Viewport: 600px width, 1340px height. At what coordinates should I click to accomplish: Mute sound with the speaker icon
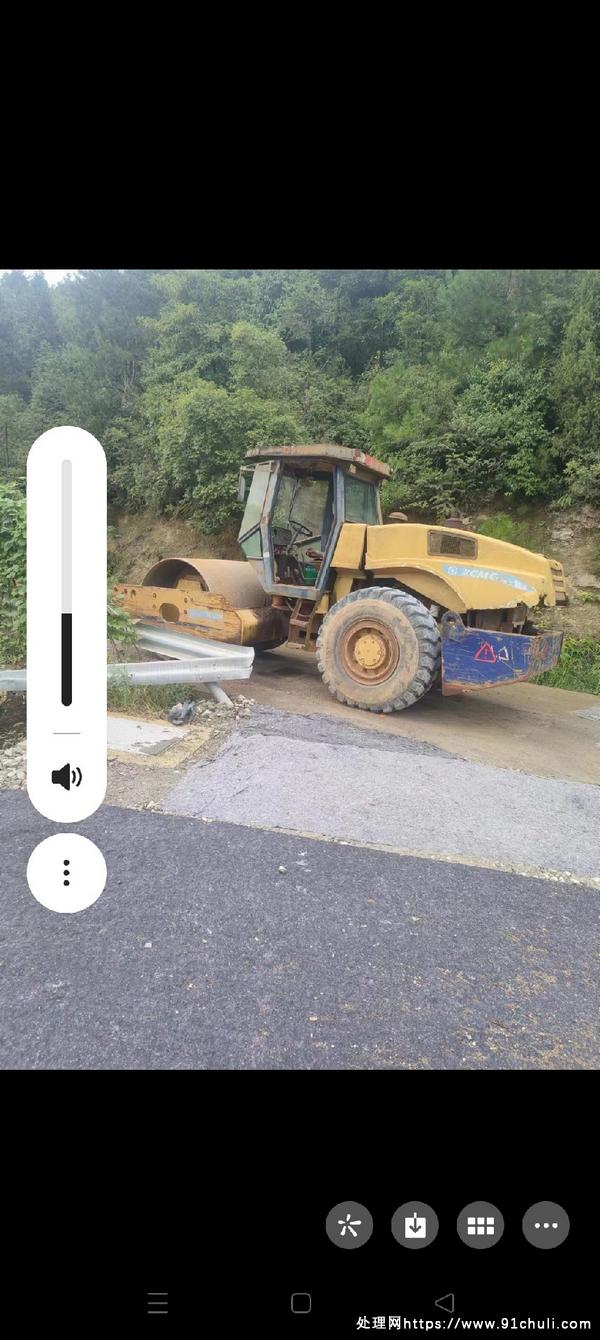tap(66, 777)
